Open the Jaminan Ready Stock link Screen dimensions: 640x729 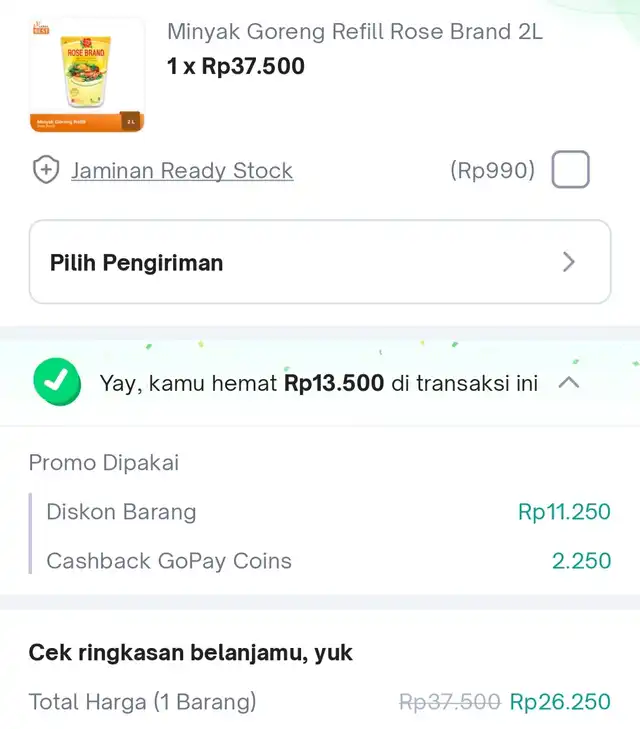coord(181,171)
